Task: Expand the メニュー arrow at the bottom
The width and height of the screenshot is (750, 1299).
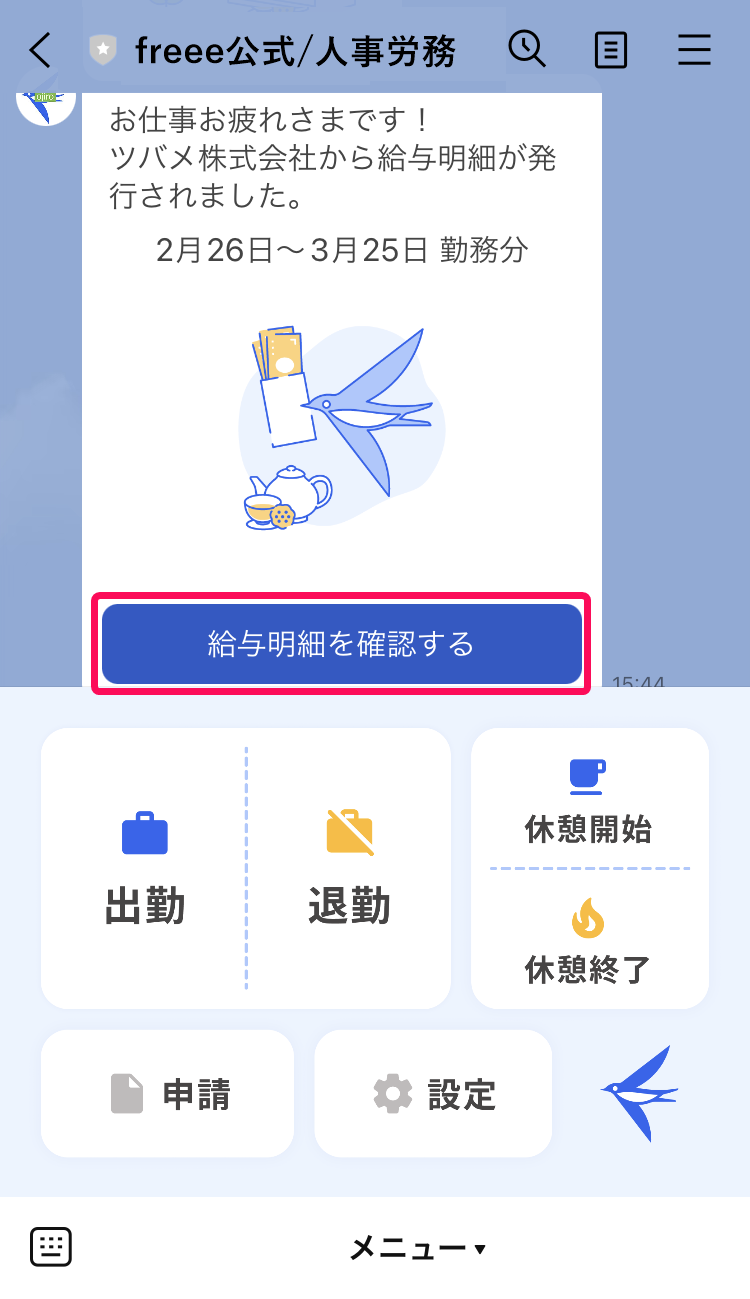Action: pos(479,1249)
